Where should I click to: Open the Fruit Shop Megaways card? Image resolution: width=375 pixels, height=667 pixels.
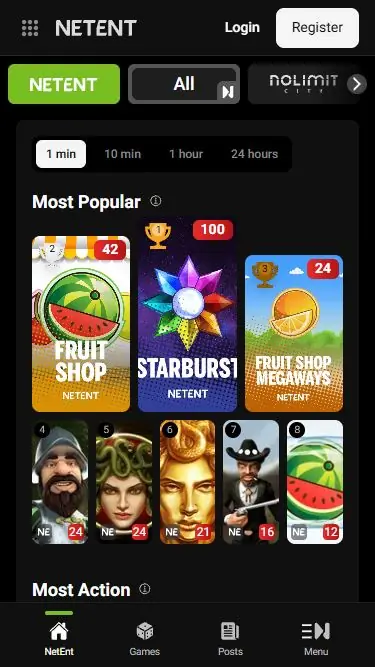294,333
